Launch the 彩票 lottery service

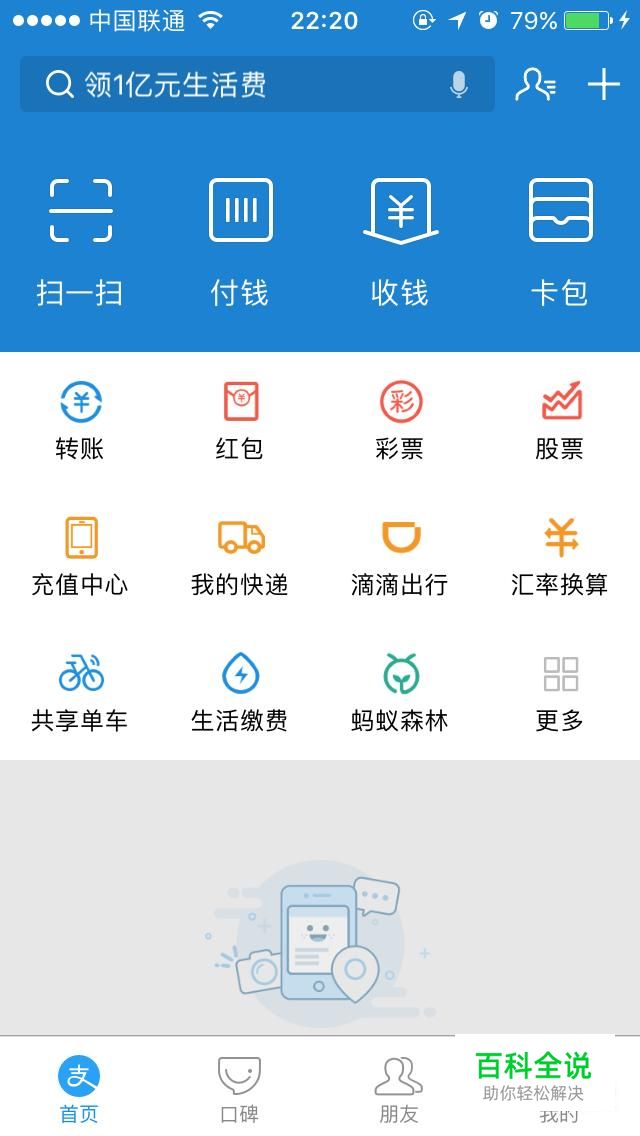[x=400, y=420]
